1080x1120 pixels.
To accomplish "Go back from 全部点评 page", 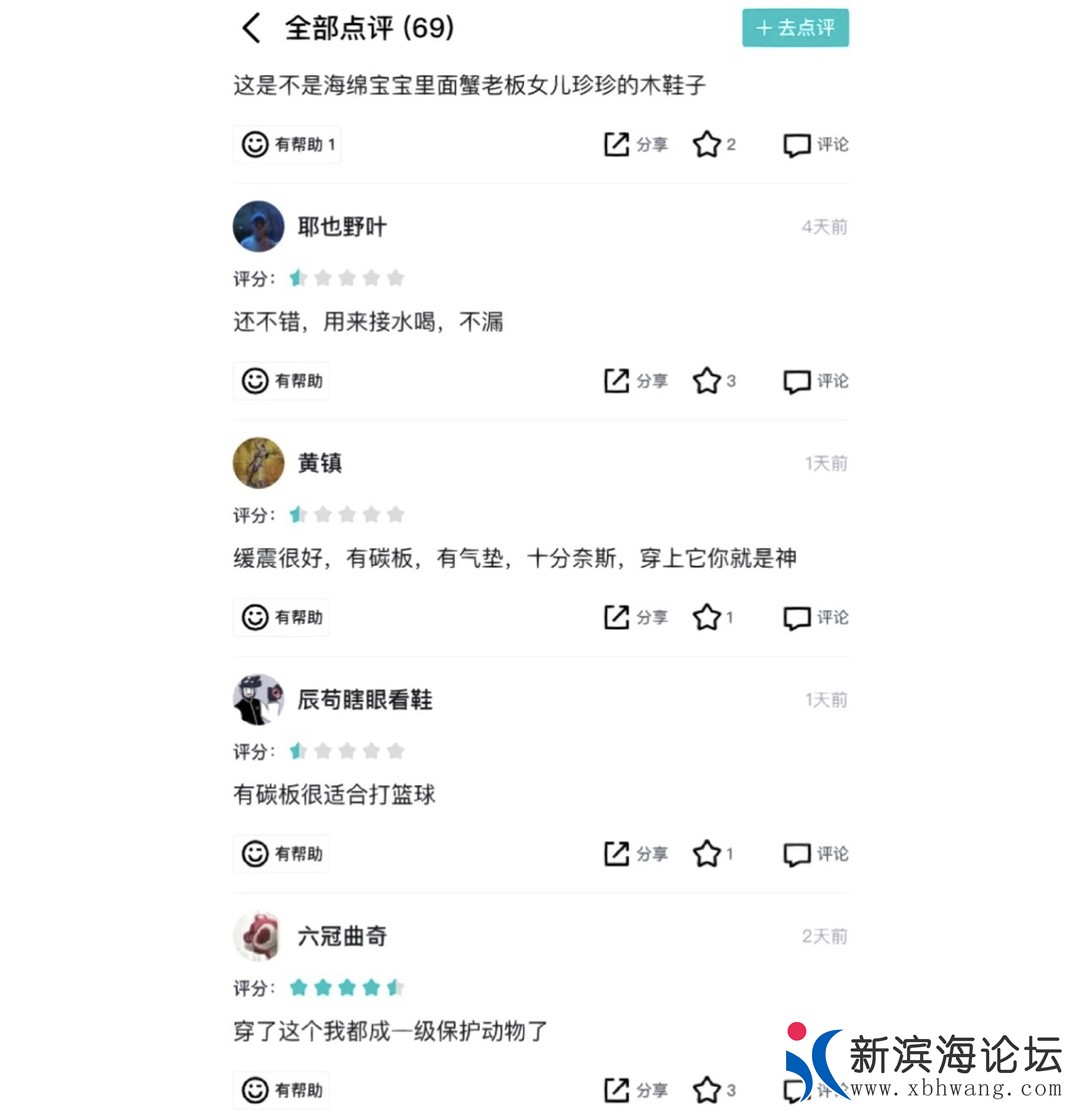I will tap(251, 28).
